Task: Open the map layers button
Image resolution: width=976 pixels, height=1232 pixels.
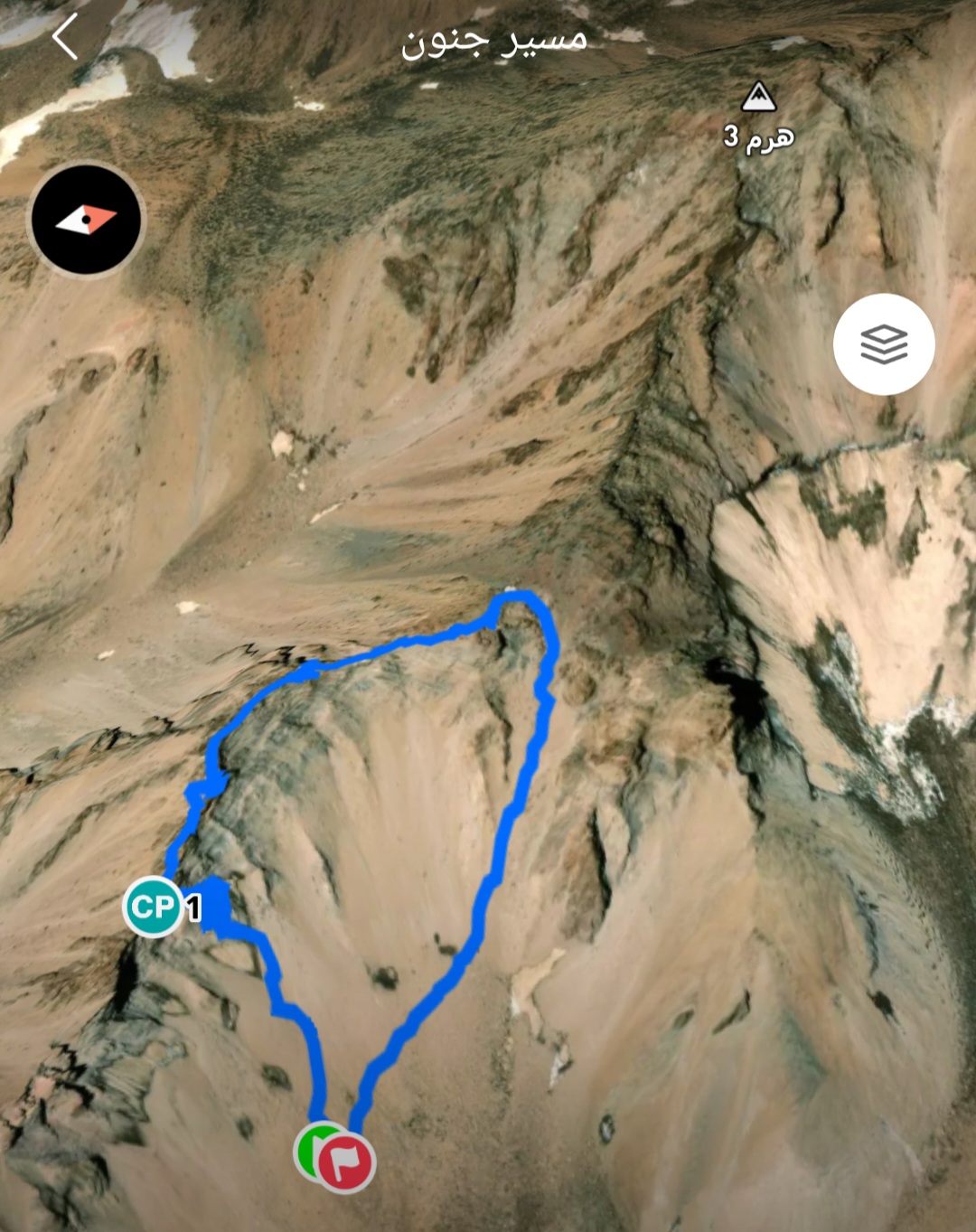Action: pos(883,344)
